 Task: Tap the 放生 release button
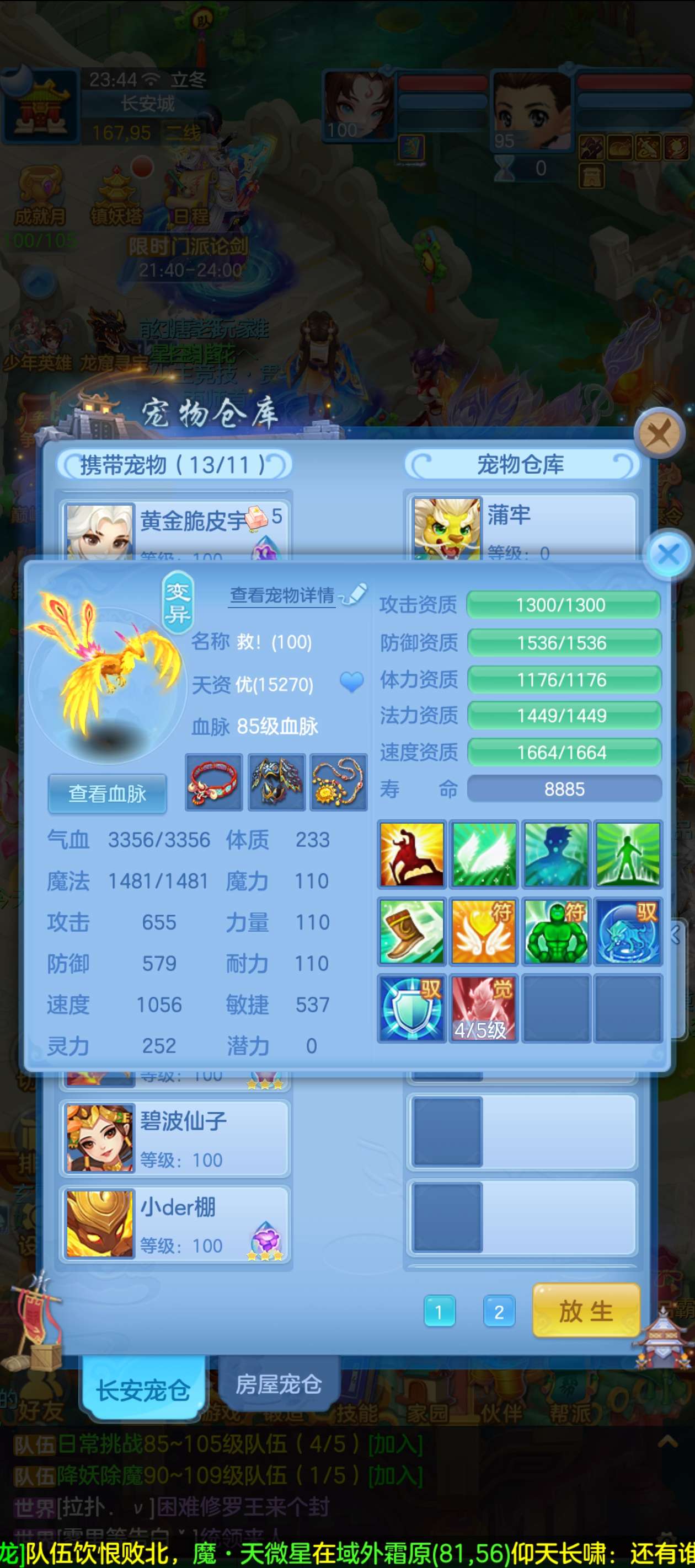tap(585, 1311)
